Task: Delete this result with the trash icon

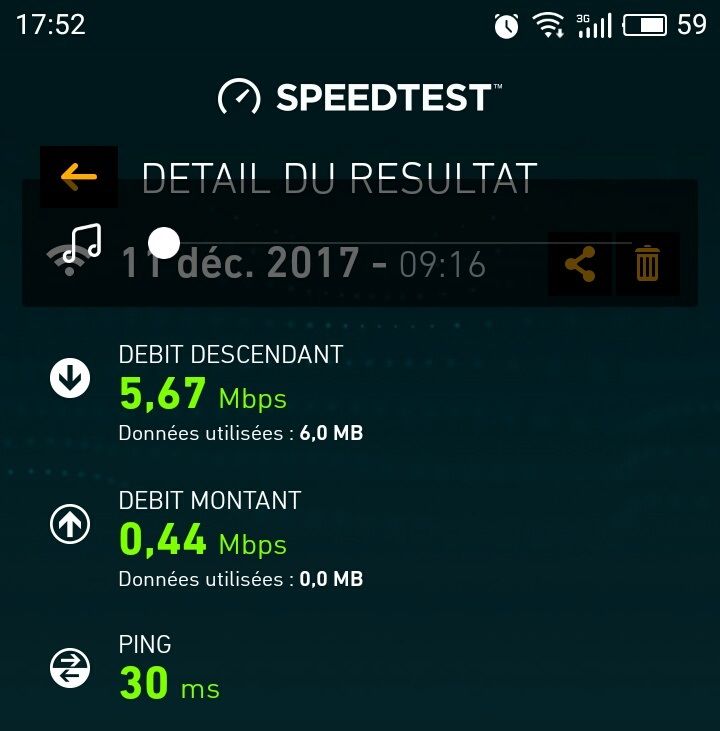Action: [647, 265]
